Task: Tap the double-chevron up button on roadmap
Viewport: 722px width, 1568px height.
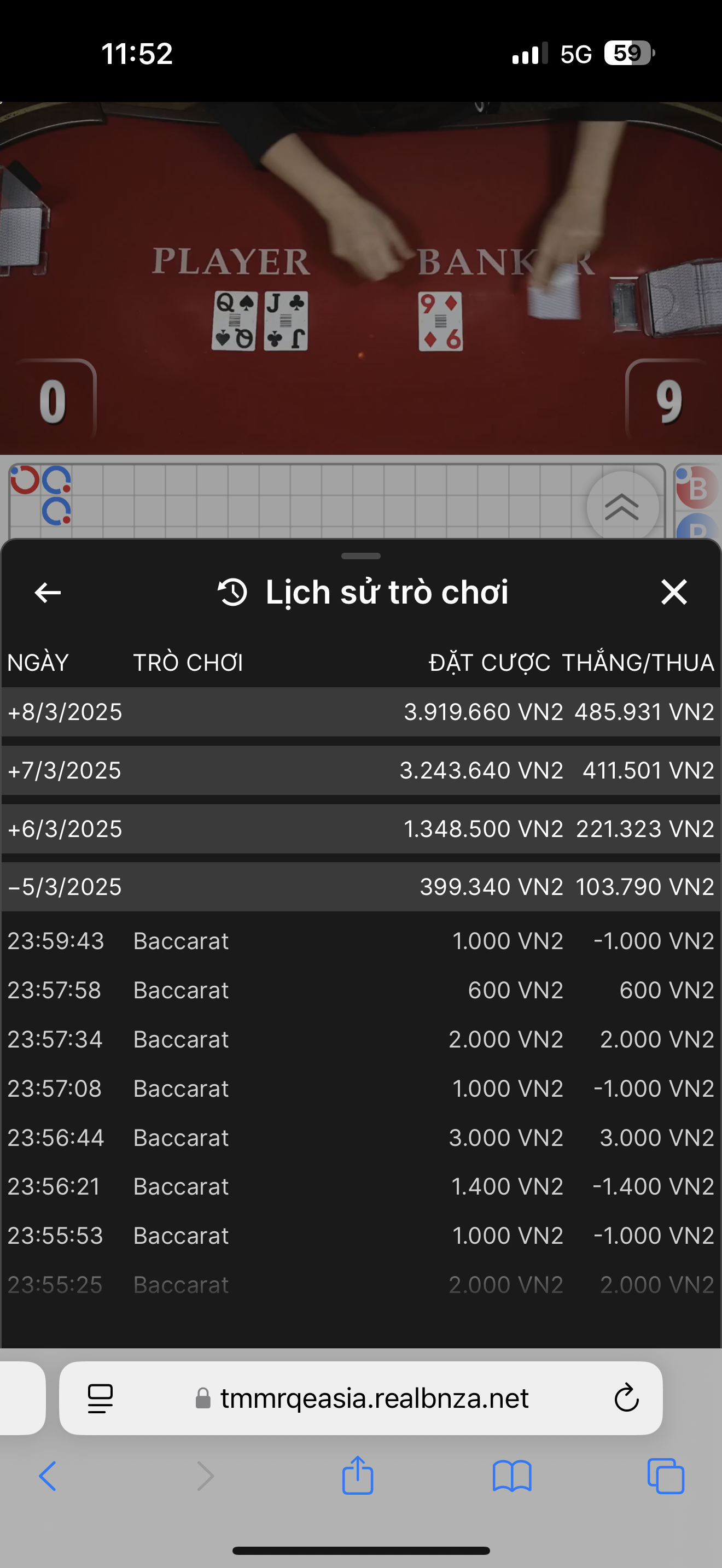Action: (x=622, y=506)
